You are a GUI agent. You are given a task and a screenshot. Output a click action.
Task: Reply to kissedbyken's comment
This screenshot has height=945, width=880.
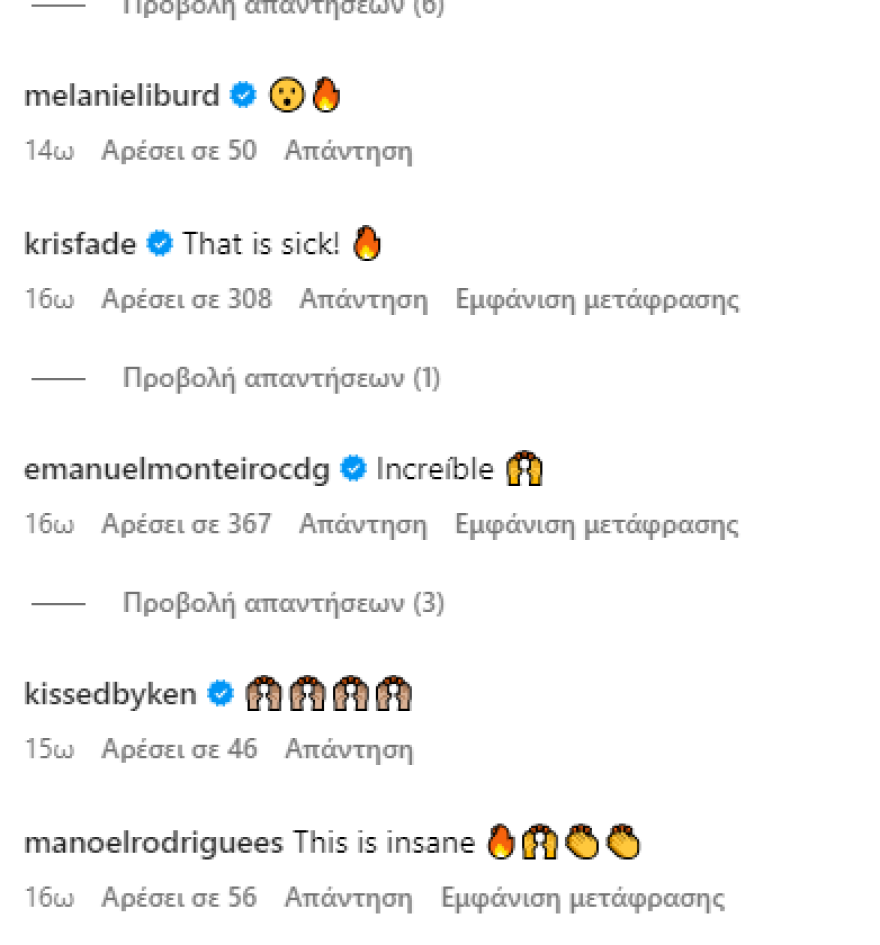pos(348,749)
